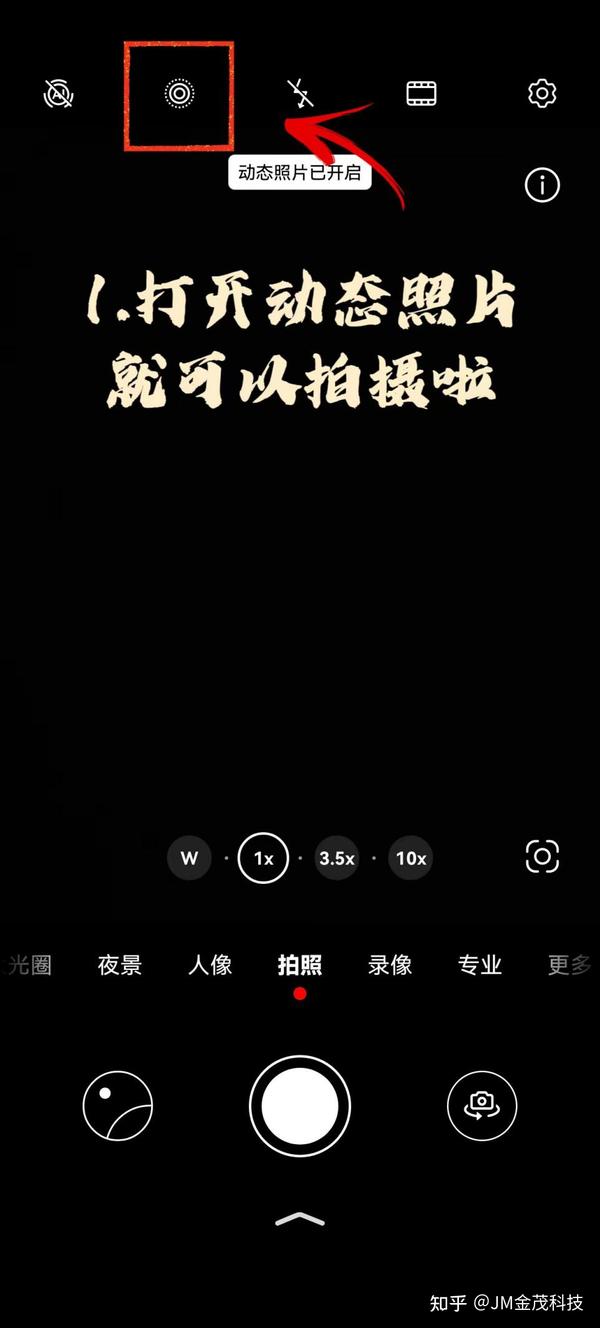Open 更多 more camera modes
Viewport: 600px width, 1328px height.
pos(569,965)
